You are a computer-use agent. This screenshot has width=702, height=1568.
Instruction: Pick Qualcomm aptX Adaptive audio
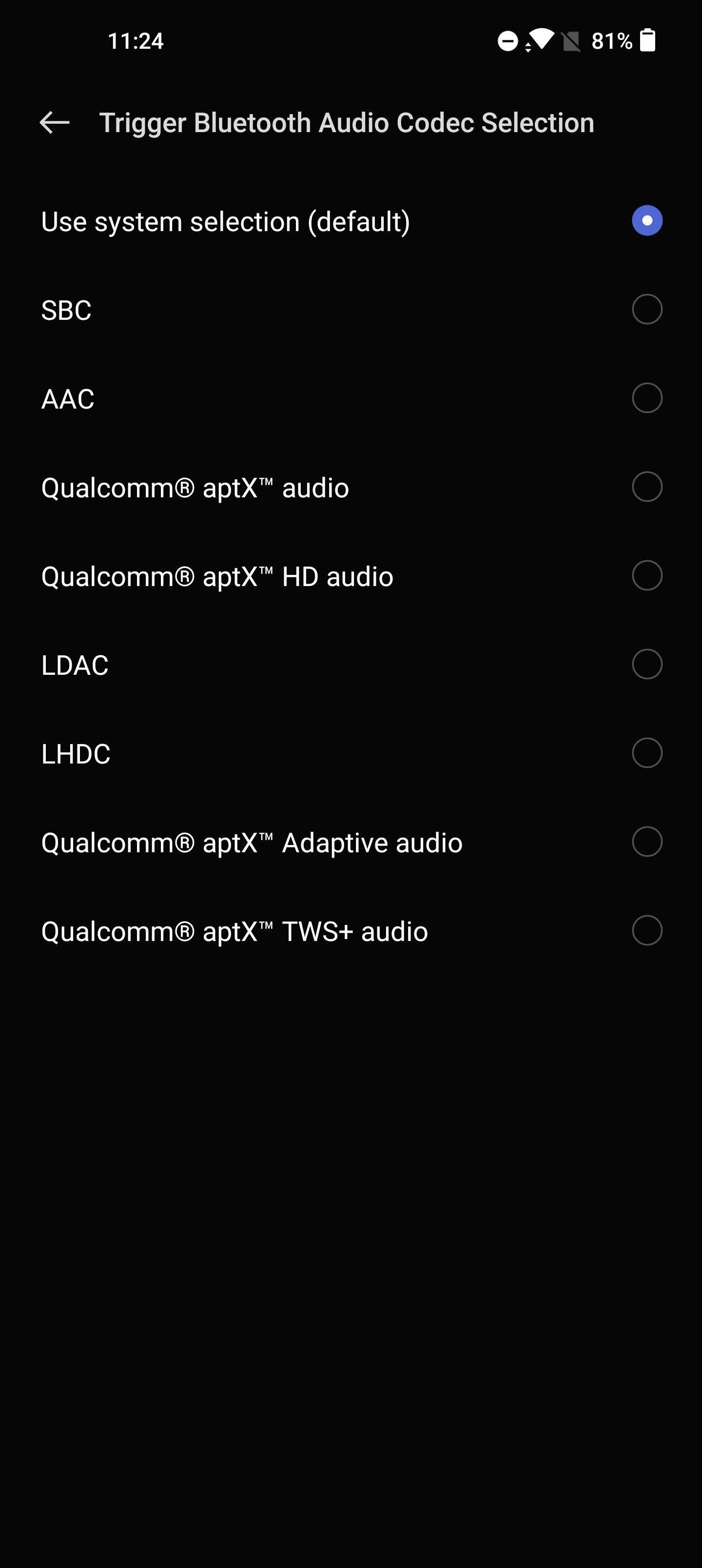[x=646, y=842]
